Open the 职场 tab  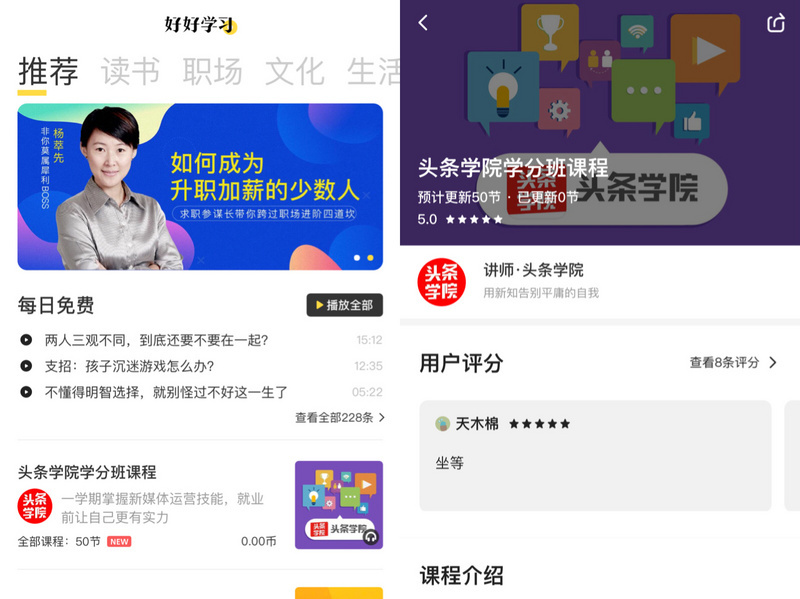tap(212, 72)
